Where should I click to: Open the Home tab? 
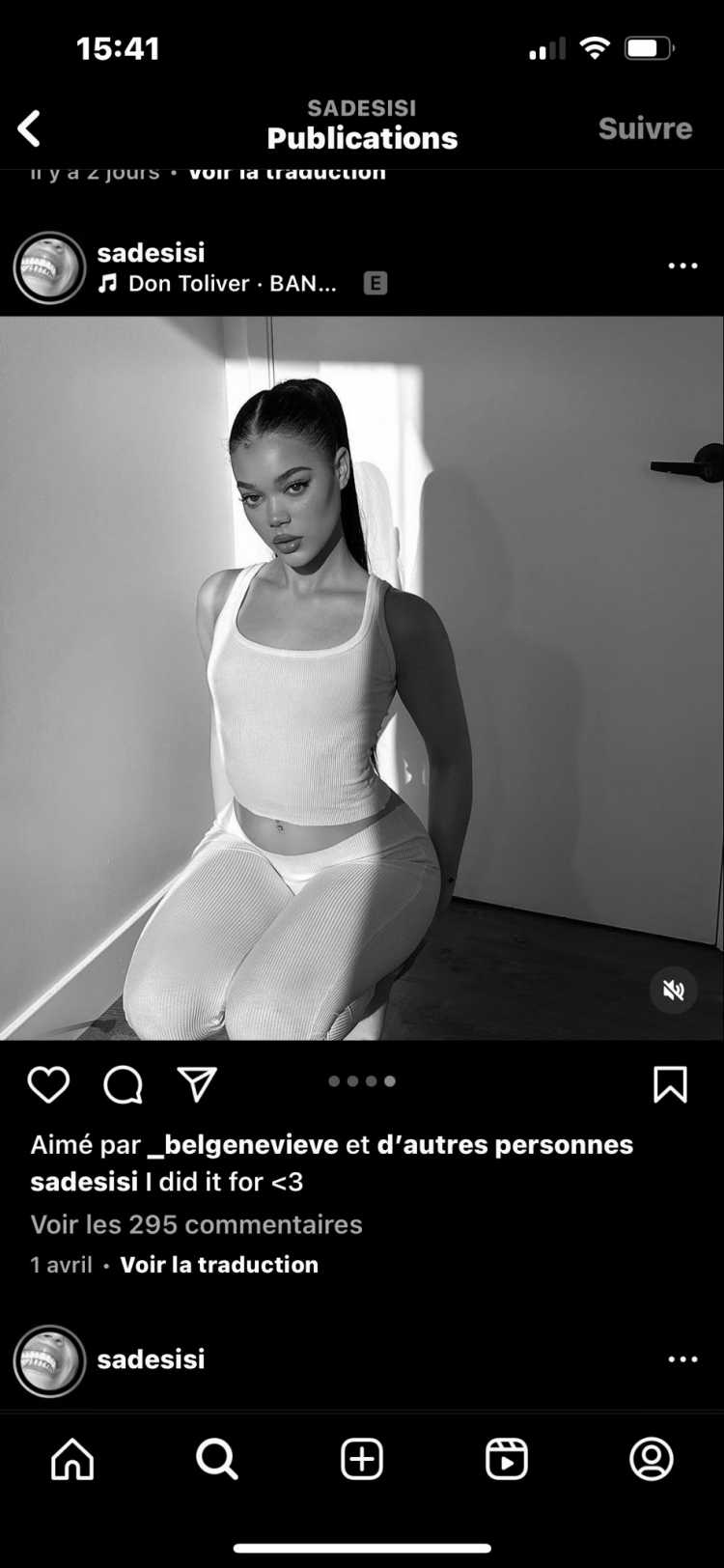72,1459
